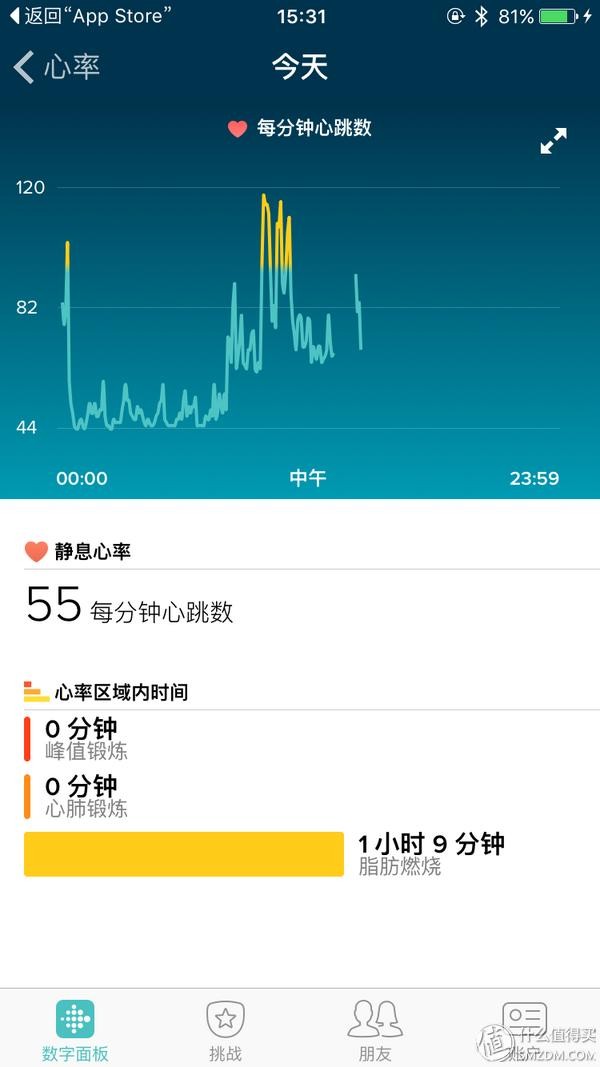Expand the heart rate chart to fullscreen
Screen dimensions: 600x1067
(x=553, y=141)
